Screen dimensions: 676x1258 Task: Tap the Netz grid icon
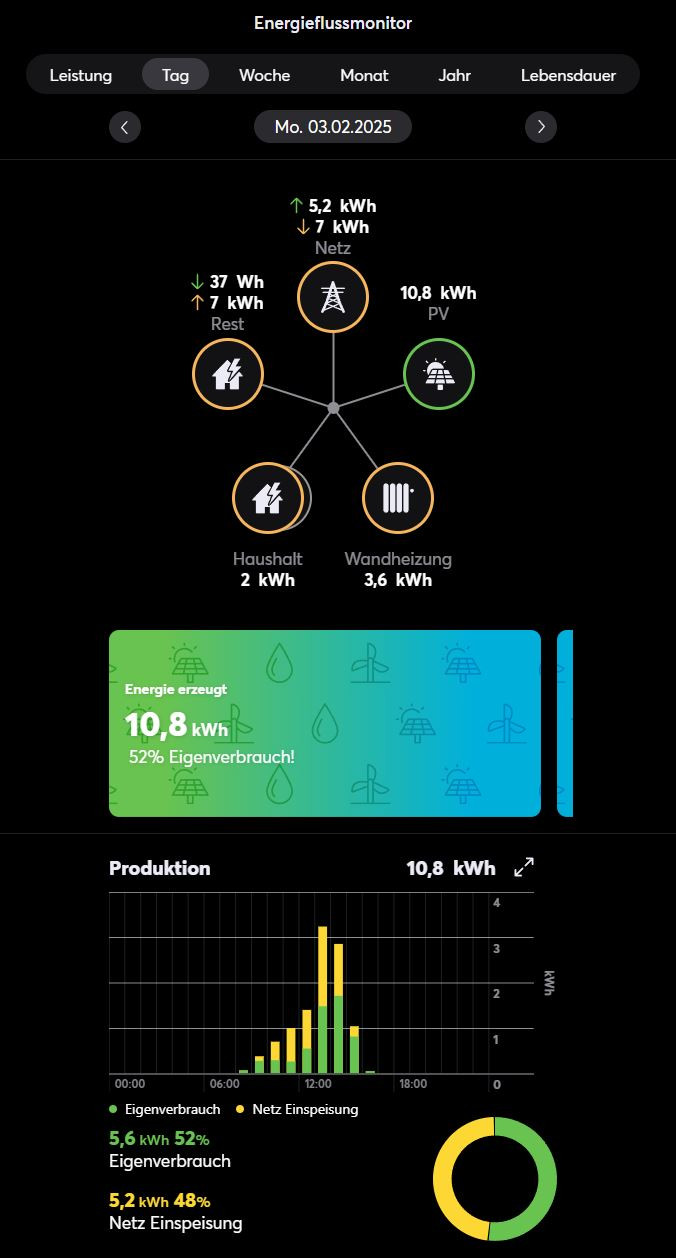(x=333, y=297)
